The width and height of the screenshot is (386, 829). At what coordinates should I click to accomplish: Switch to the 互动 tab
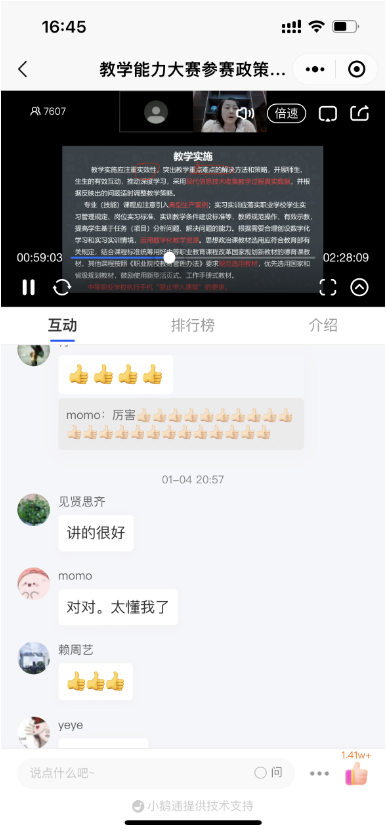(62, 325)
